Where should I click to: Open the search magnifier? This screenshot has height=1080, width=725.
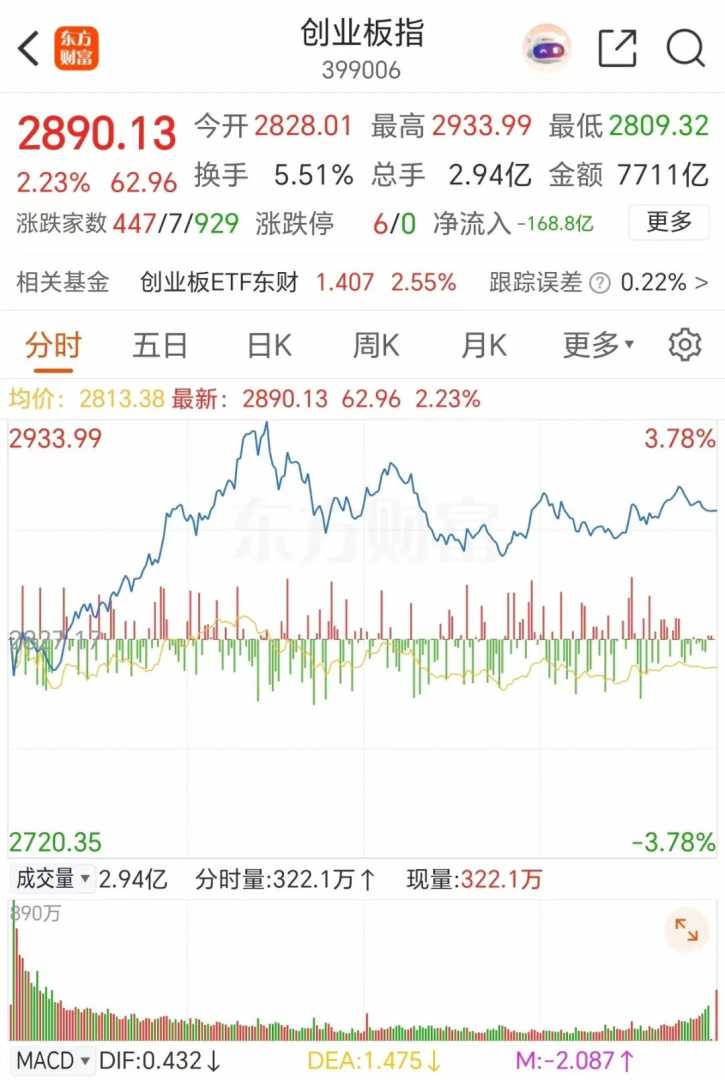(685, 48)
